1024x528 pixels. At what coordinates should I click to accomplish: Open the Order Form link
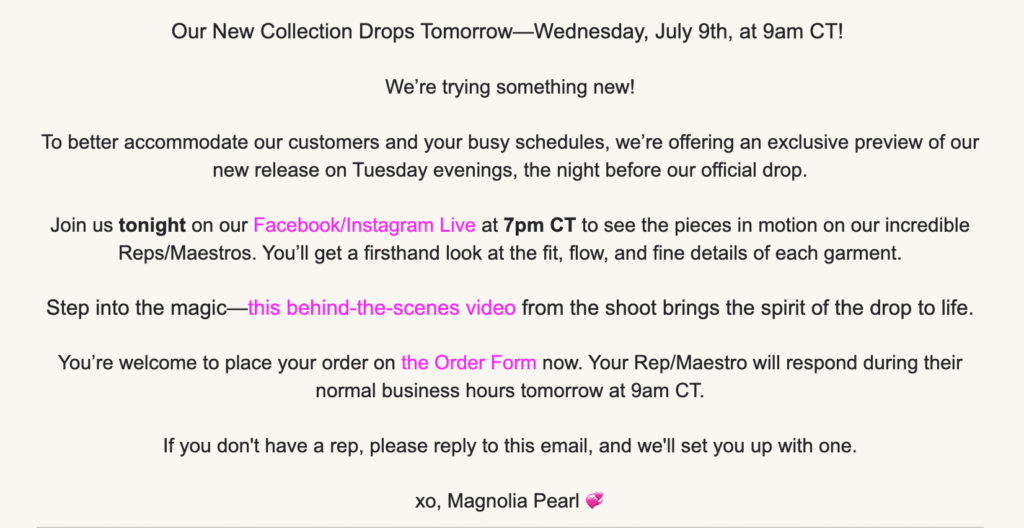click(x=468, y=363)
